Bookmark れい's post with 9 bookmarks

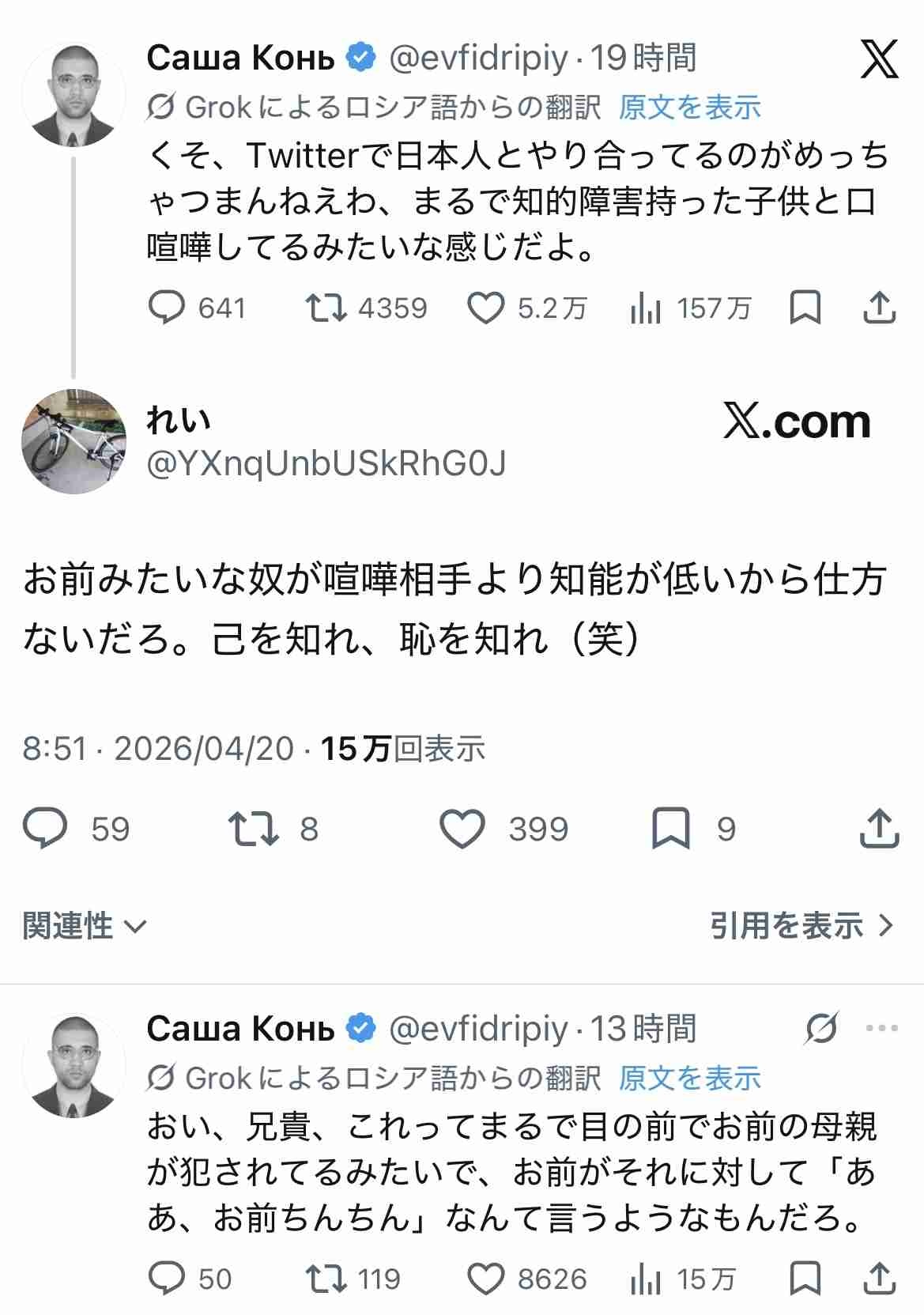pos(670,828)
